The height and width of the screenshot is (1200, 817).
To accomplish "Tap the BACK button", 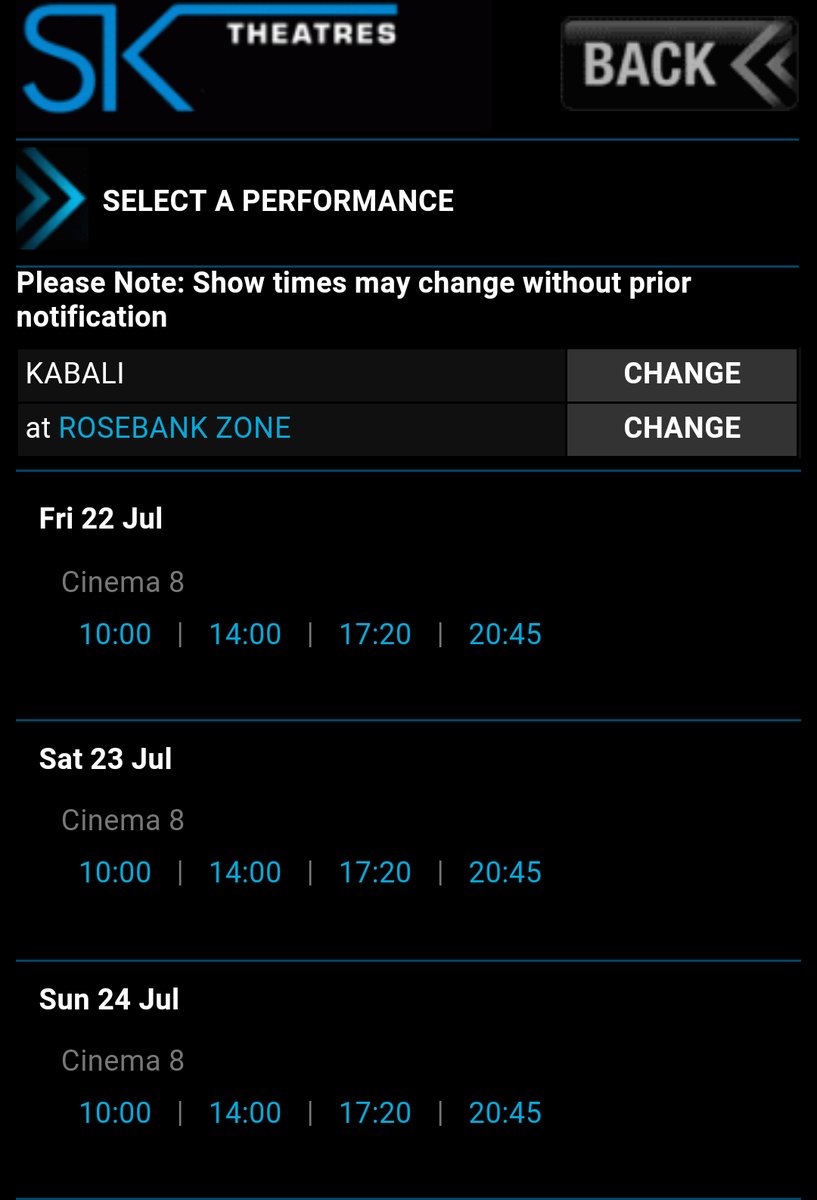I will pyautogui.click(x=679, y=63).
